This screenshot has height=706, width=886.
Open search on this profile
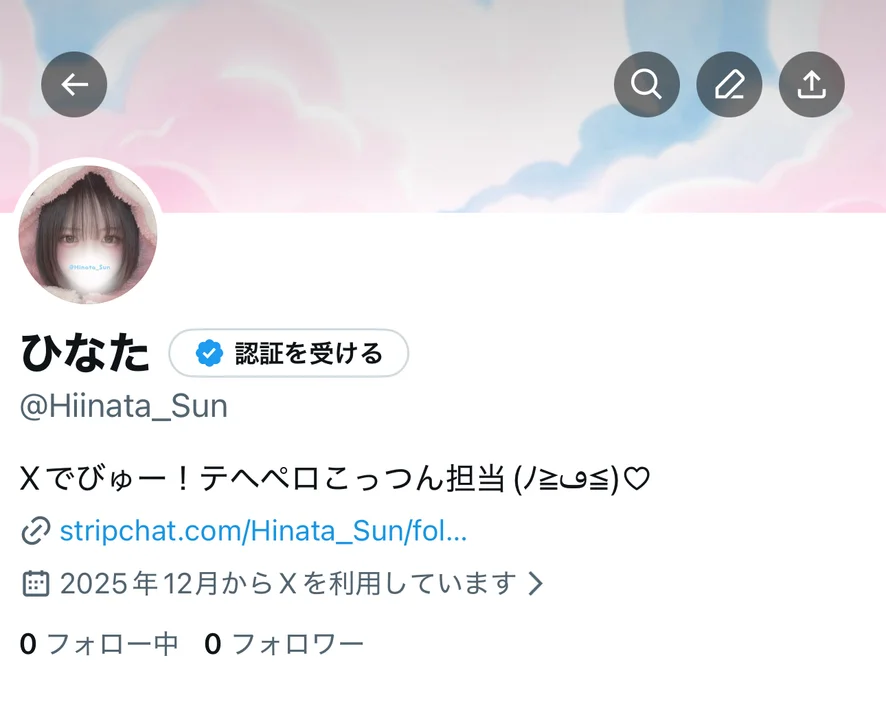(646, 85)
